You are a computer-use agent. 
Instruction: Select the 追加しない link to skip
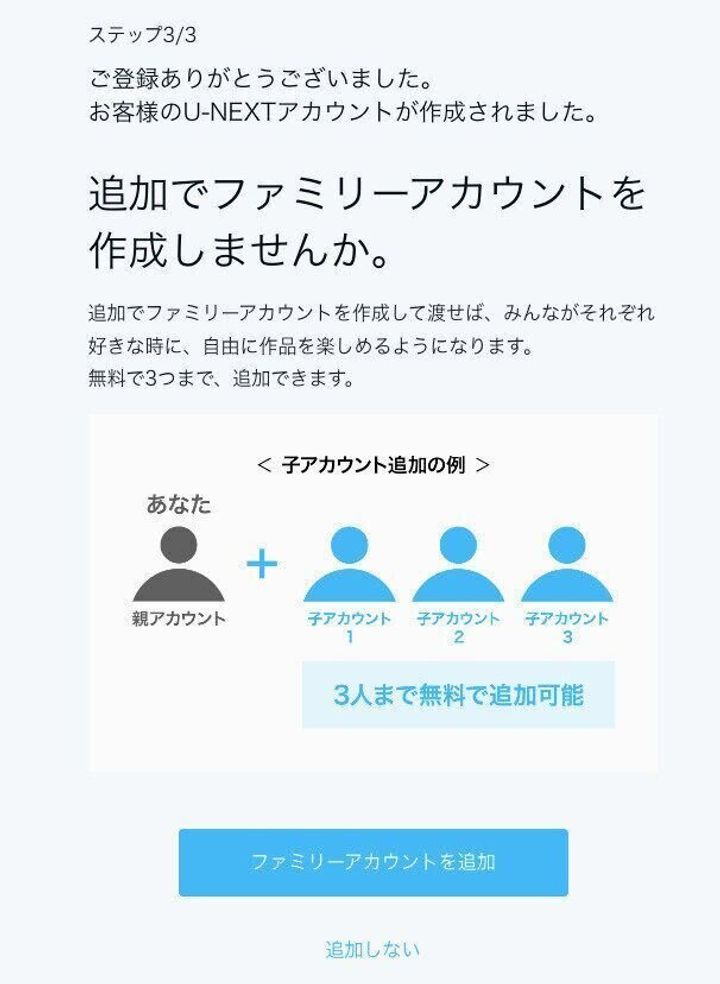coord(372,949)
